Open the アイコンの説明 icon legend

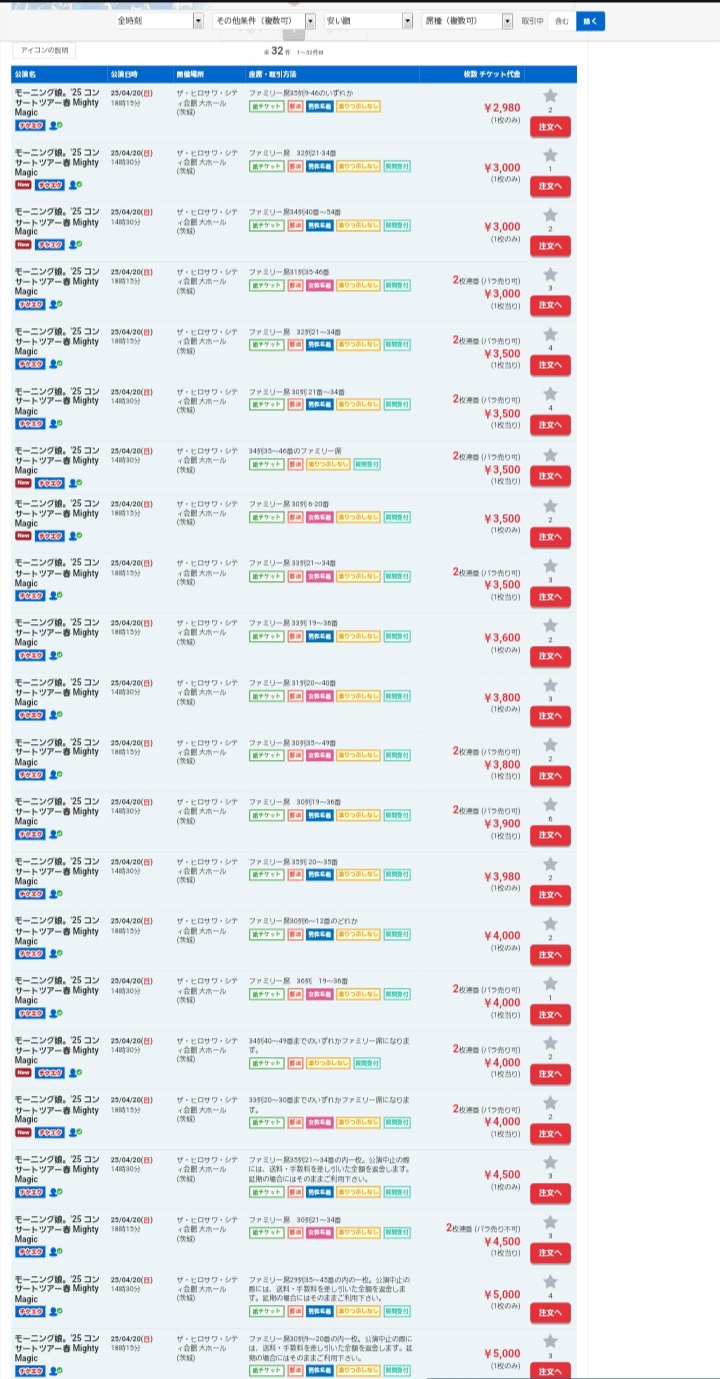(44, 49)
